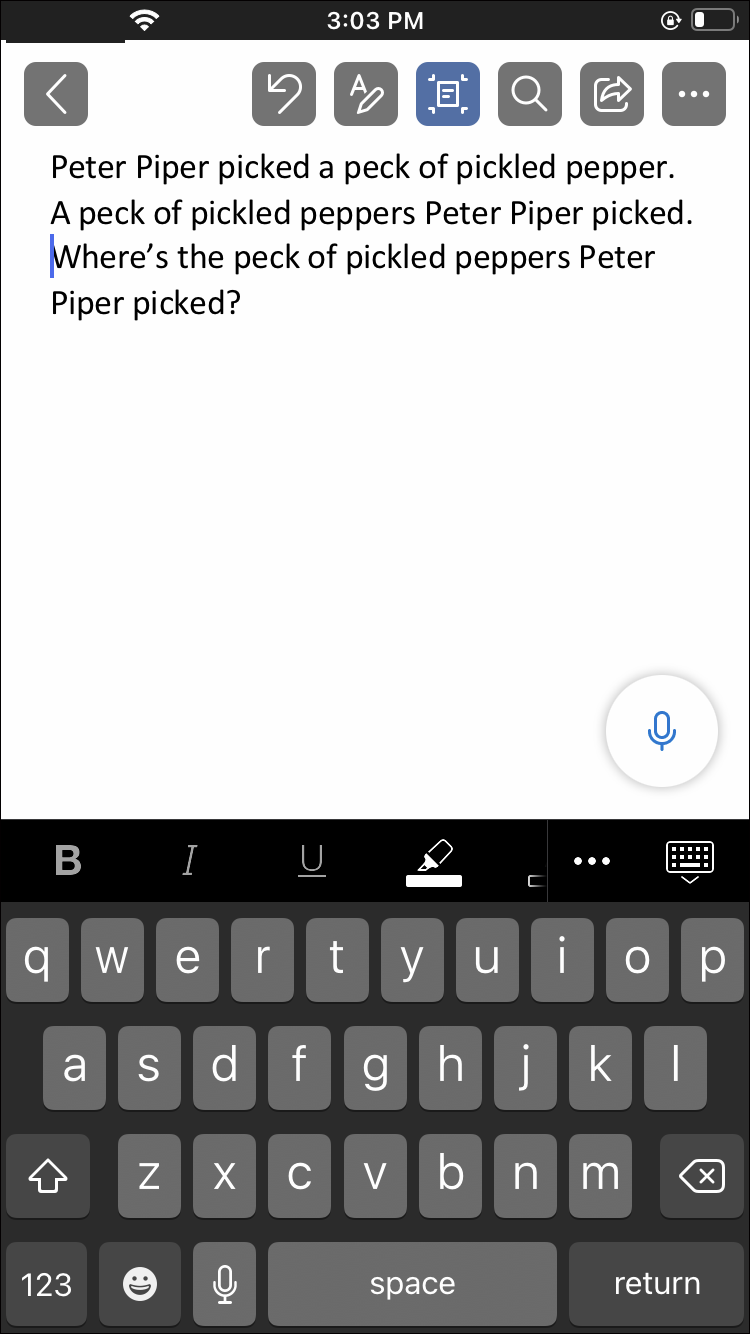The image size is (750, 1334).
Task: Apply italic formatting
Action: (190, 860)
